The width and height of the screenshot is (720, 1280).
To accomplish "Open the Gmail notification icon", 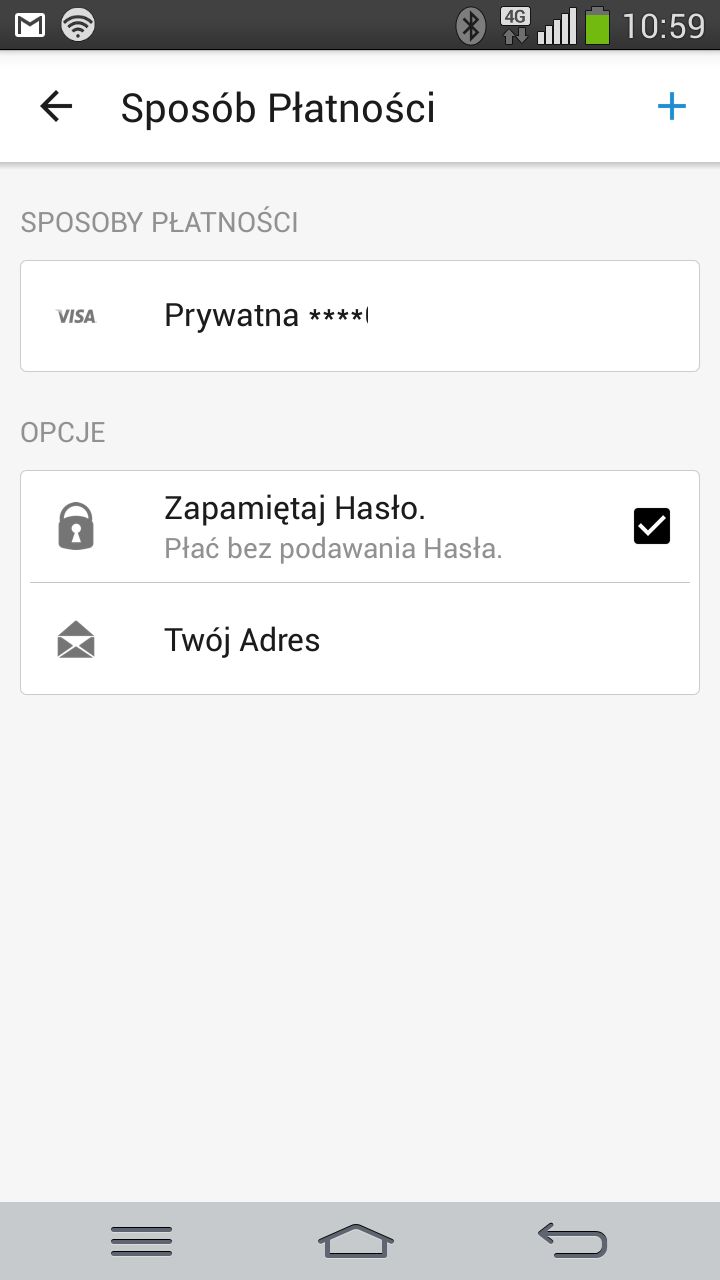I will click(30, 24).
